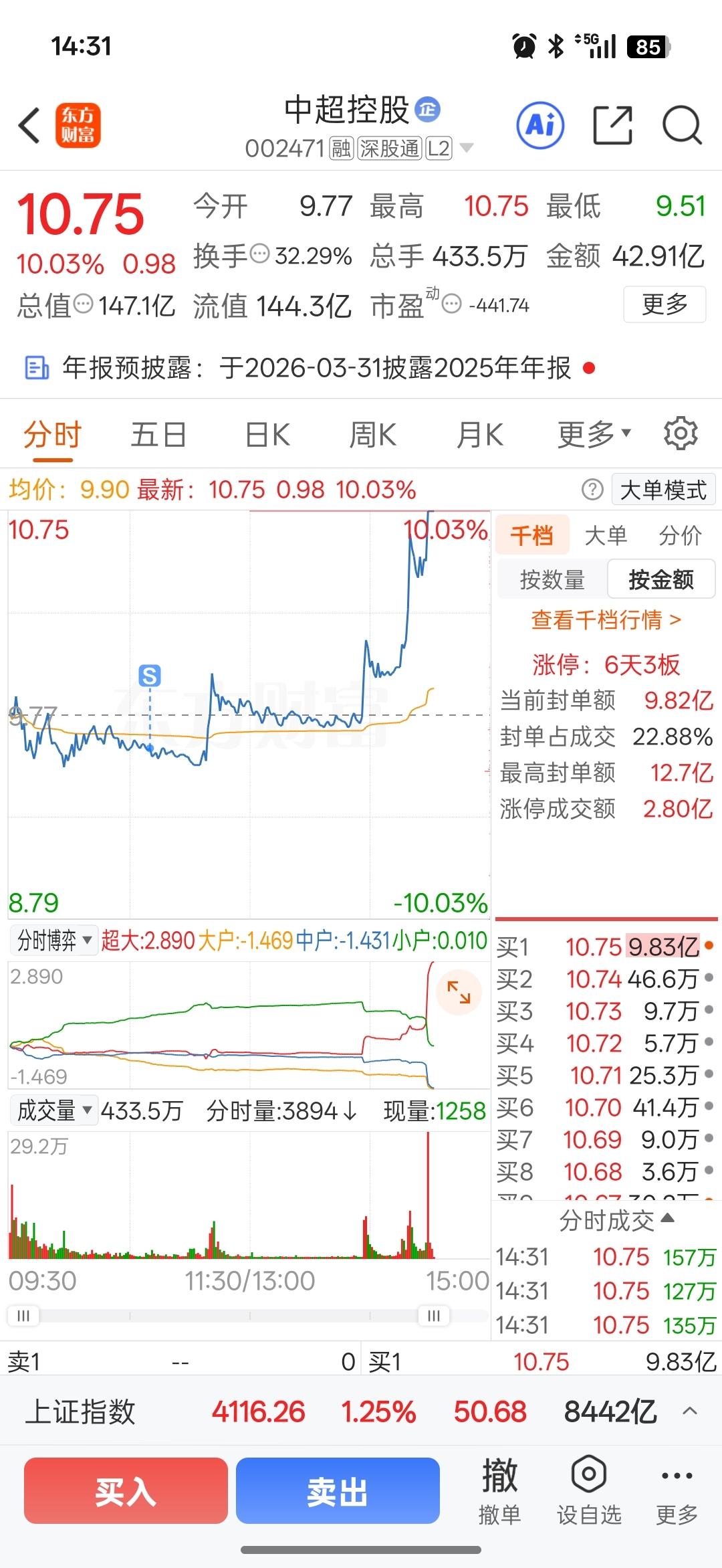Open the search magnifier
Screen dimensions: 722x1568
[682, 125]
